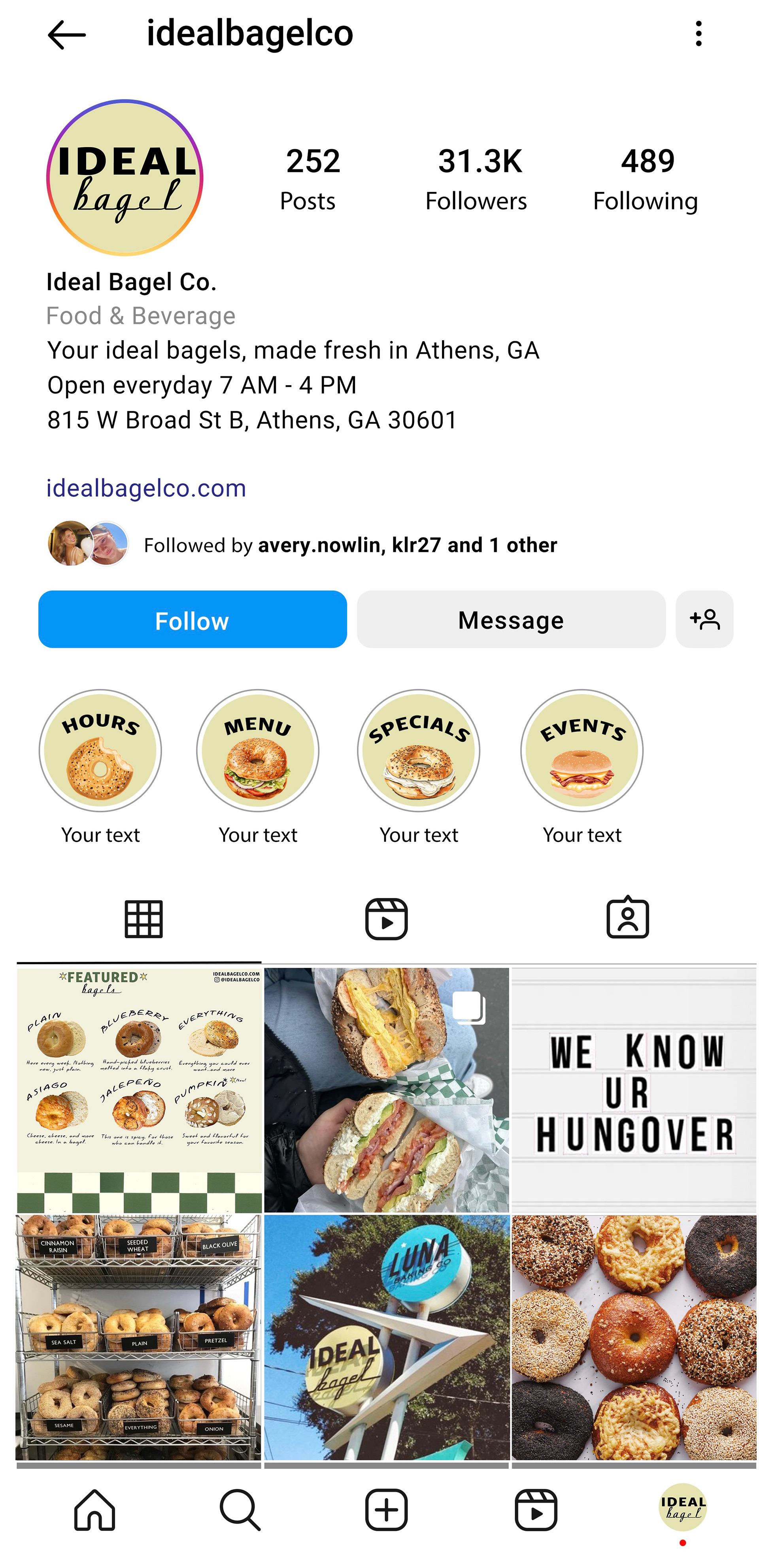Image resolution: width=759 pixels, height=1568 pixels.
Task: Open the Search and explore tab
Action: click(240, 1510)
